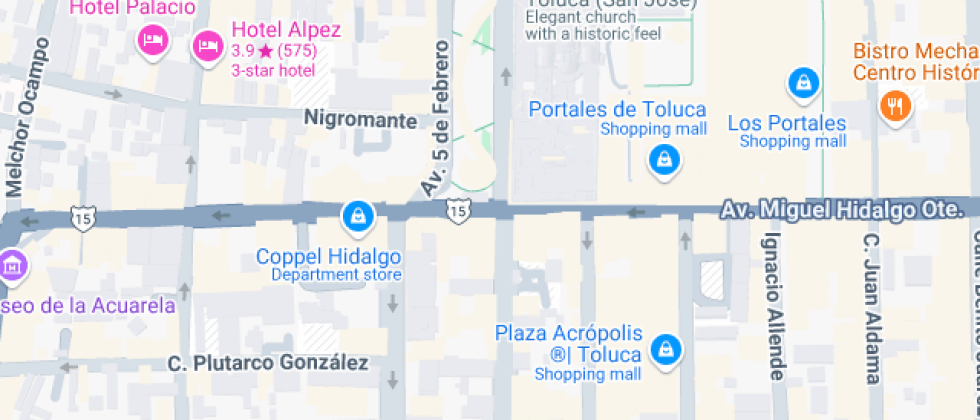Tap the Bistro Mecha restaurant marker
The image size is (980, 420).
894,104
